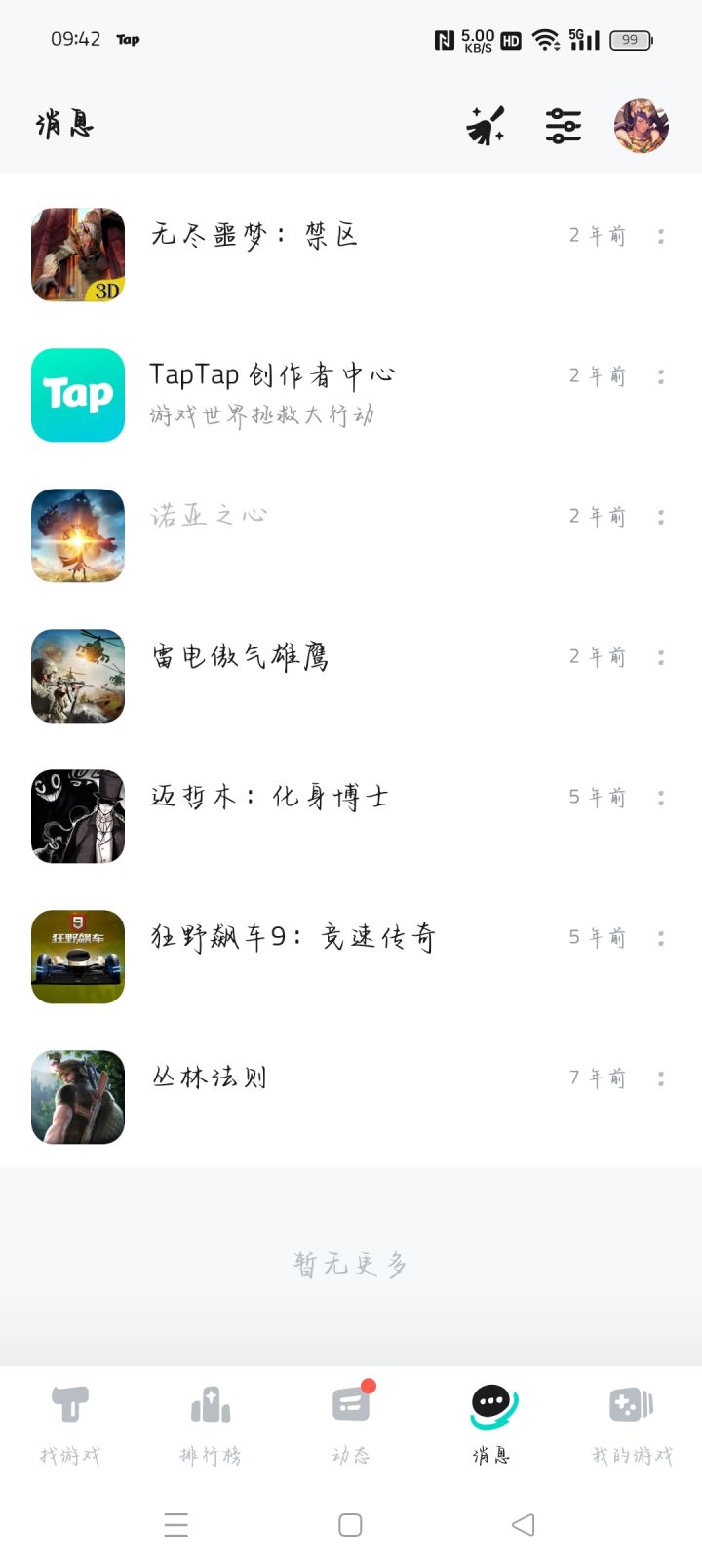Switch to the 排行榜 tab
Image resolution: width=702 pixels, height=1568 pixels.
coord(211,1424)
